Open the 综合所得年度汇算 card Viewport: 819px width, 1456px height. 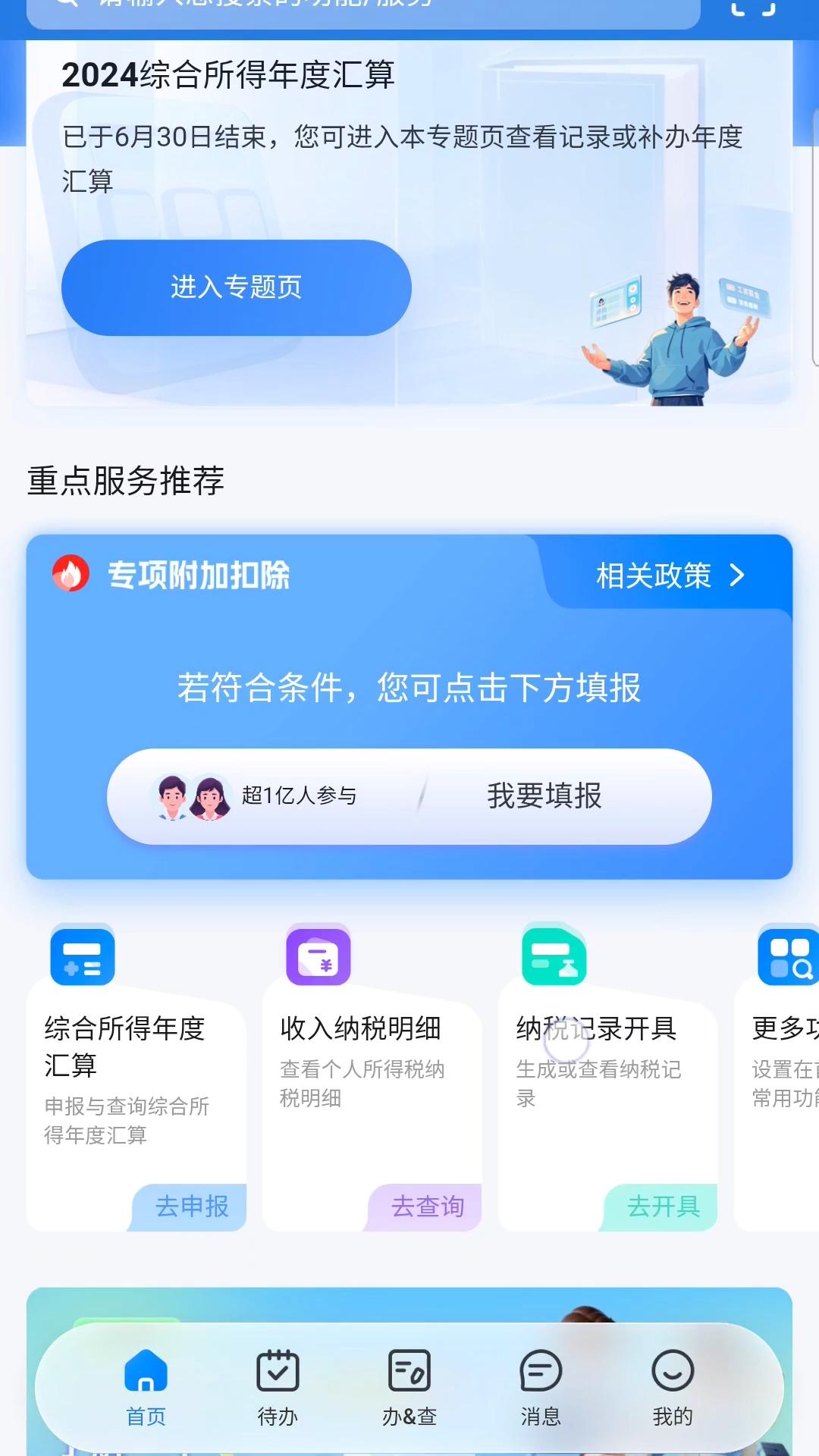pos(136,1077)
